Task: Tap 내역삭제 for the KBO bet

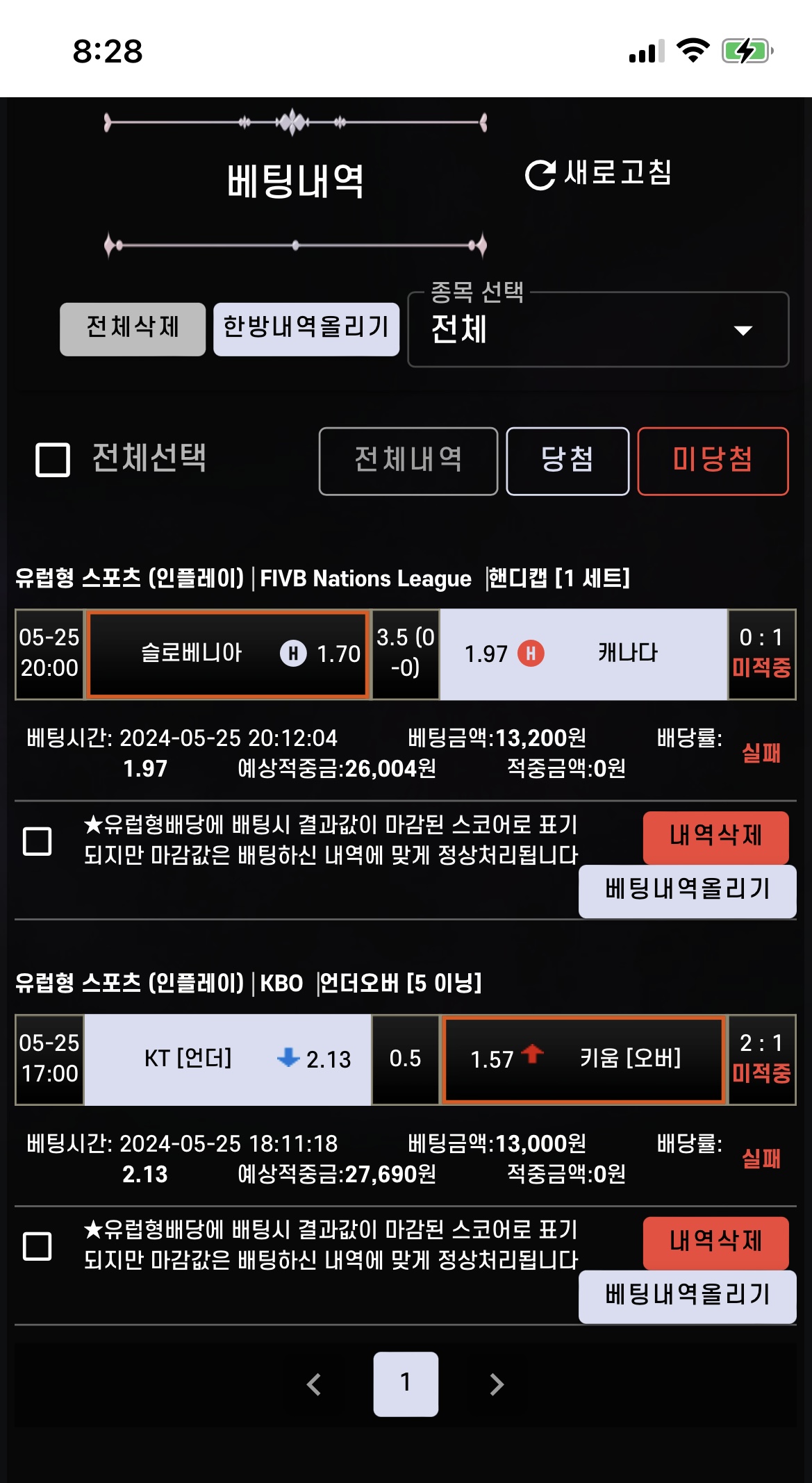Action: [715, 1242]
